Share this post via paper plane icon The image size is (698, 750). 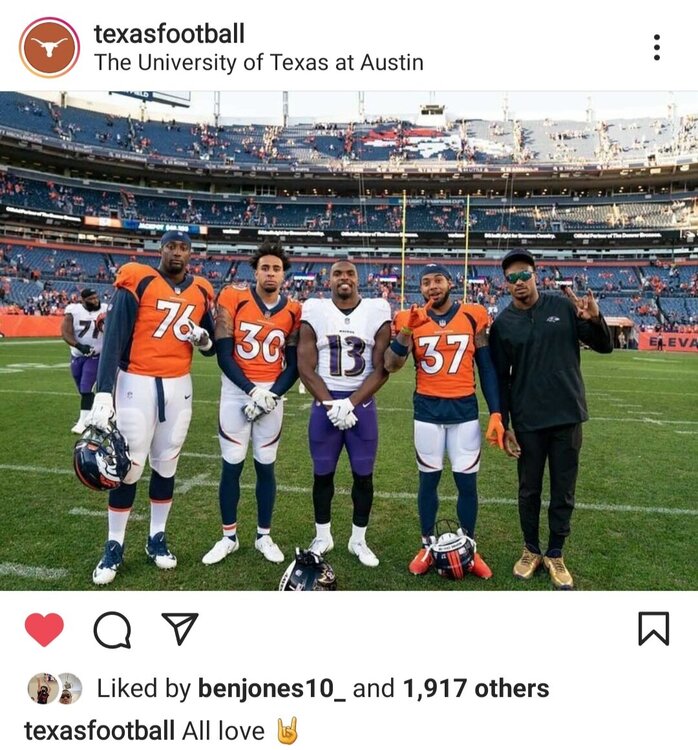click(x=180, y=628)
